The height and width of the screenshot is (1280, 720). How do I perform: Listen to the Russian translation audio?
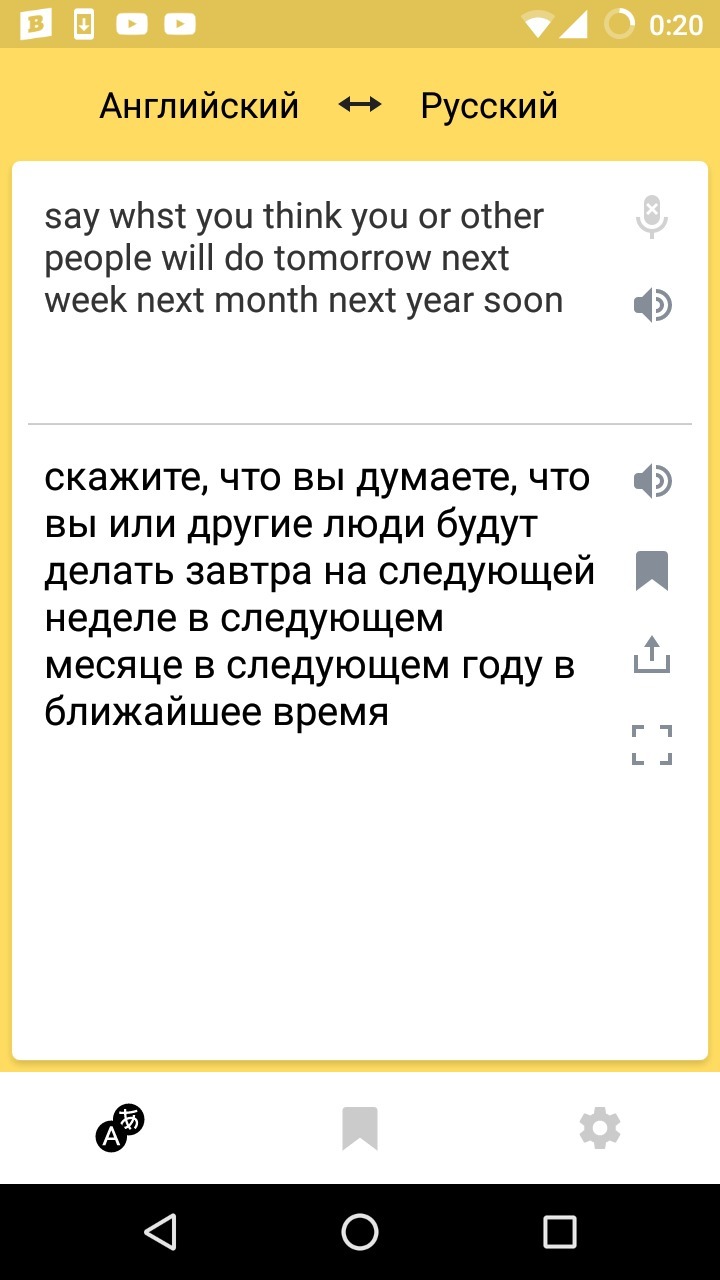[651, 481]
